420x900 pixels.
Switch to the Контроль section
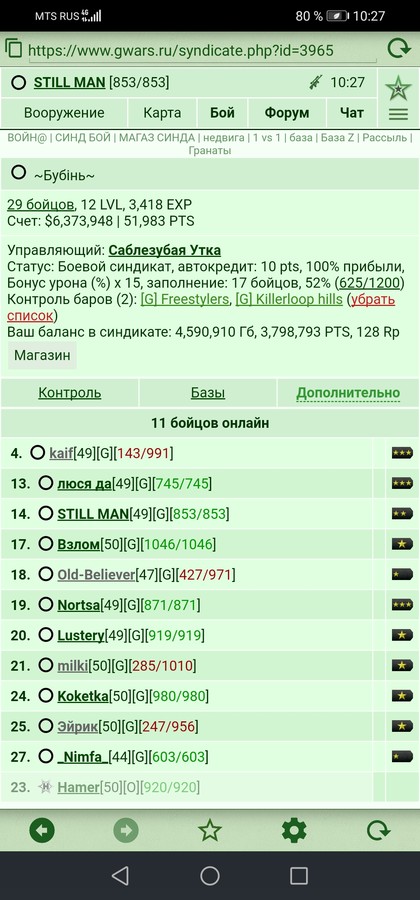[69, 393]
